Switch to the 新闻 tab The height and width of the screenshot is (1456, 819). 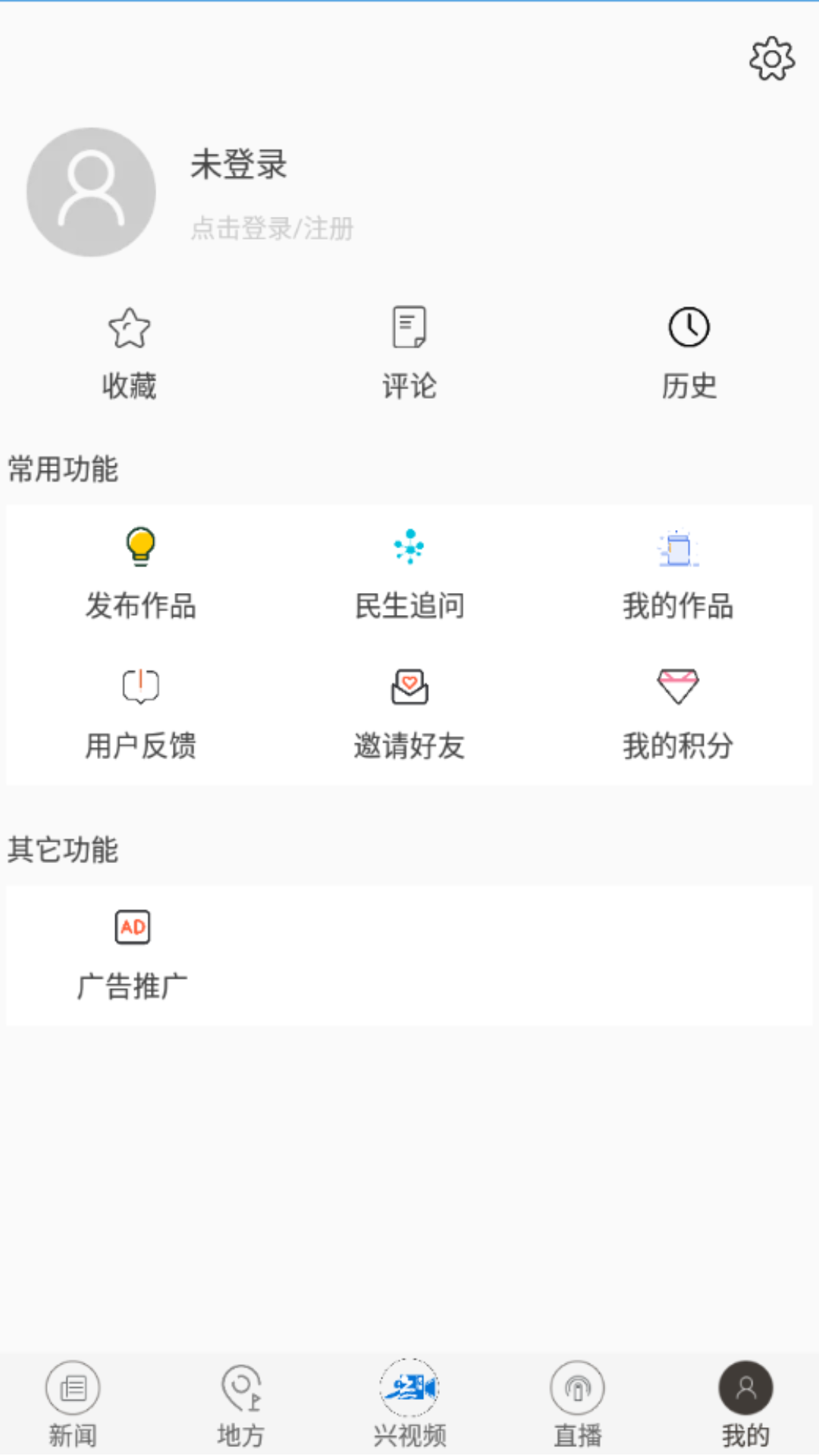[x=73, y=1404]
